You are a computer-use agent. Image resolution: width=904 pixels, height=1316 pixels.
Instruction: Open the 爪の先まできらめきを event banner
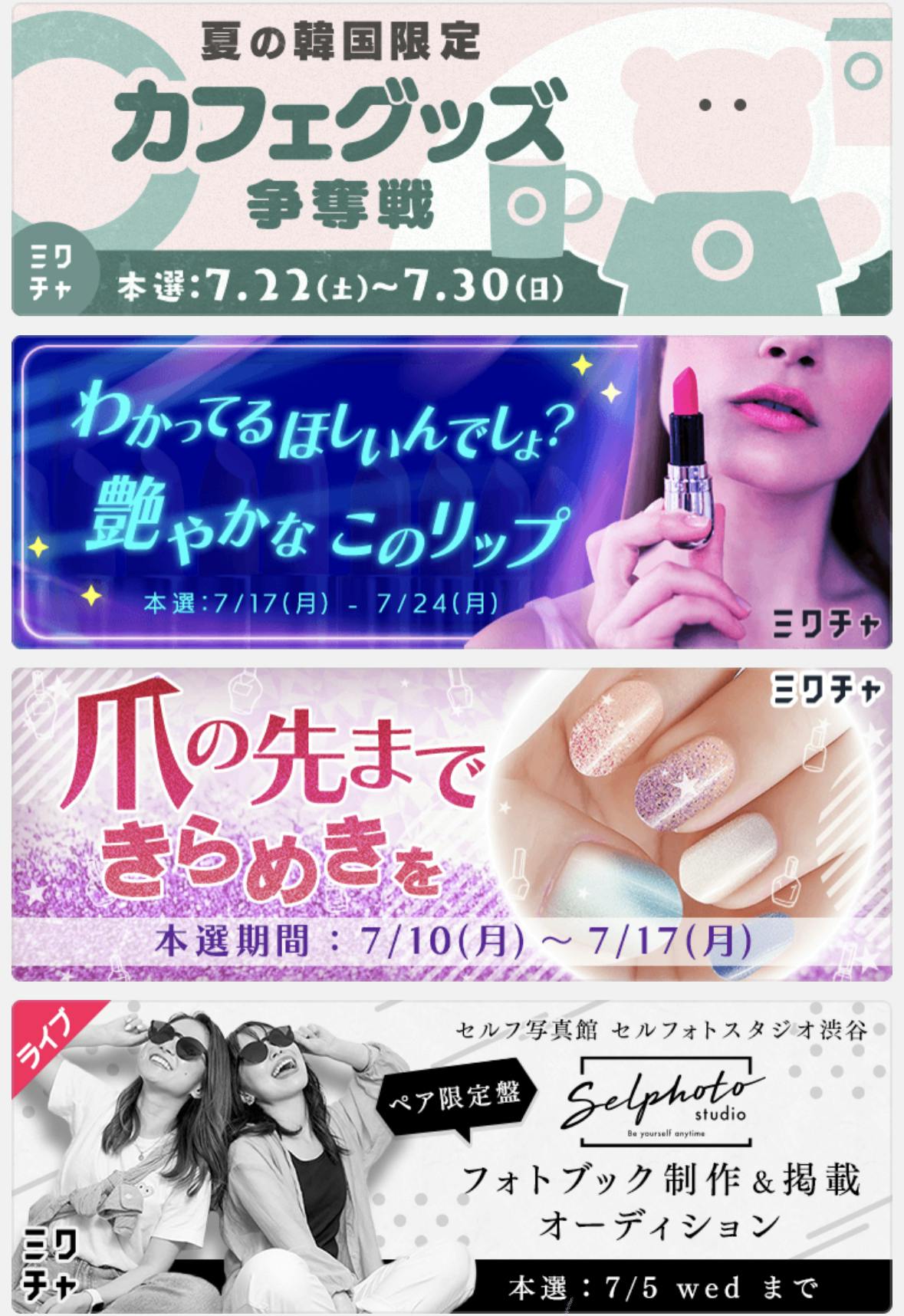(x=452, y=824)
